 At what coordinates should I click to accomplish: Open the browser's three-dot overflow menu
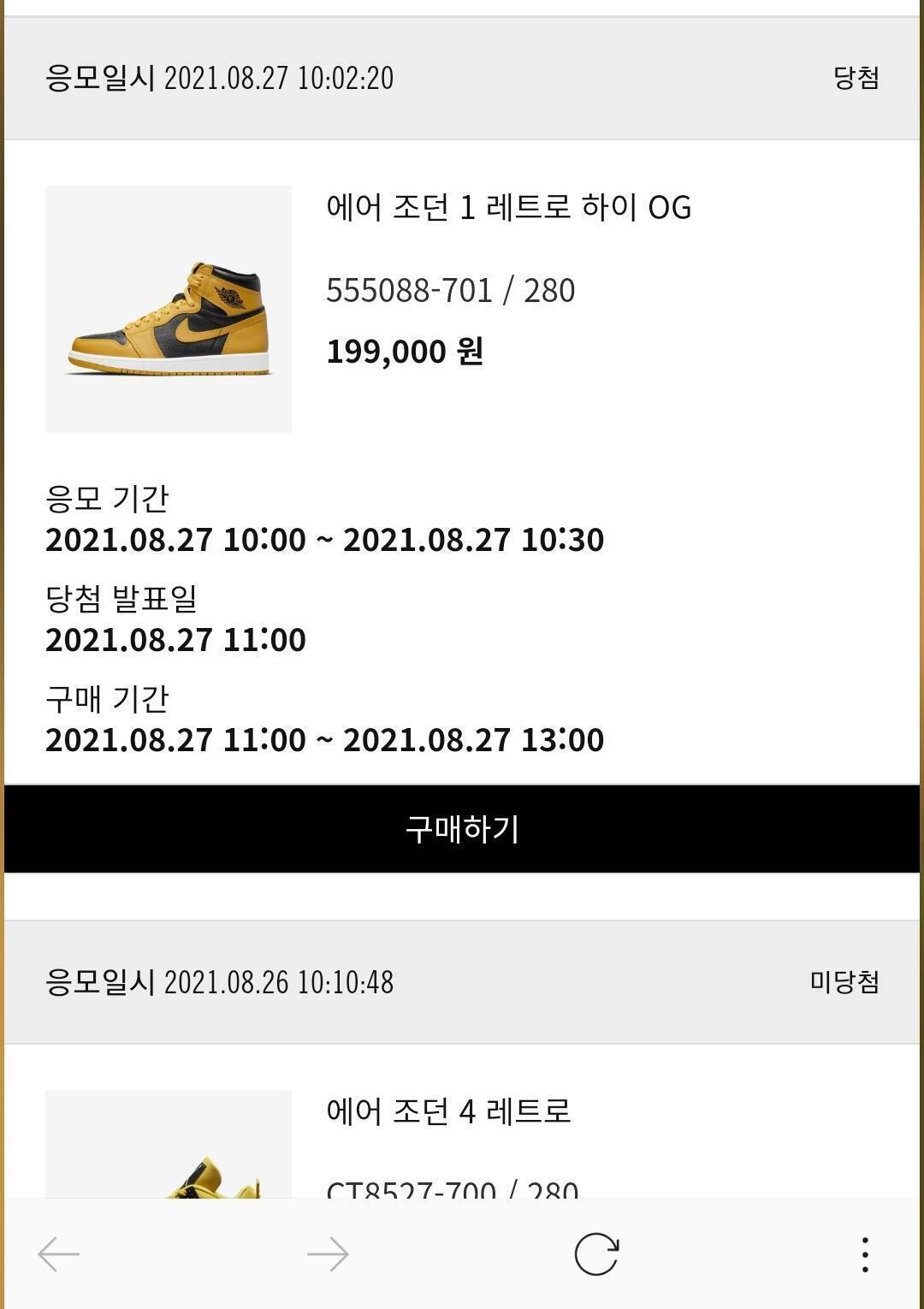[865, 1254]
